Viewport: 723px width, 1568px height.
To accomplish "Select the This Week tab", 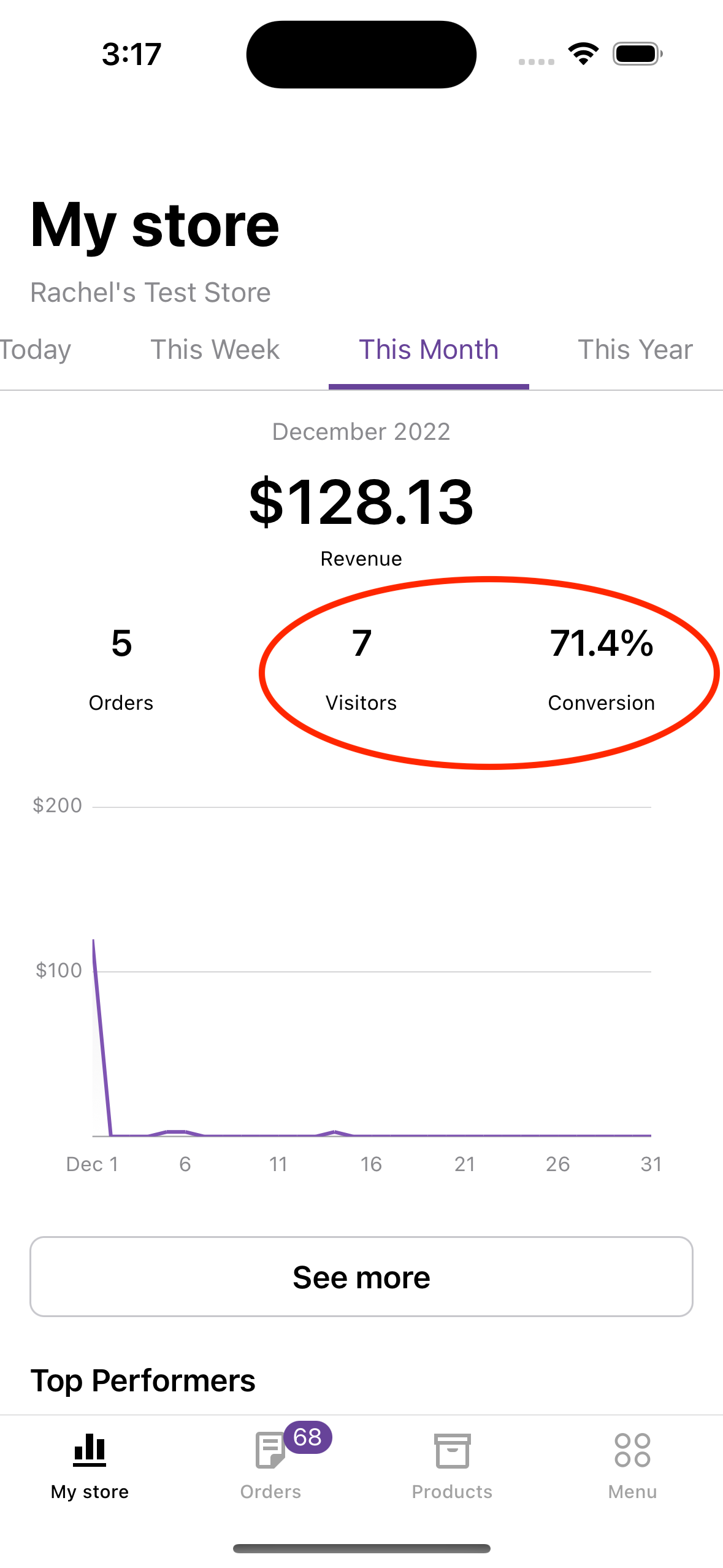I will [x=215, y=350].
